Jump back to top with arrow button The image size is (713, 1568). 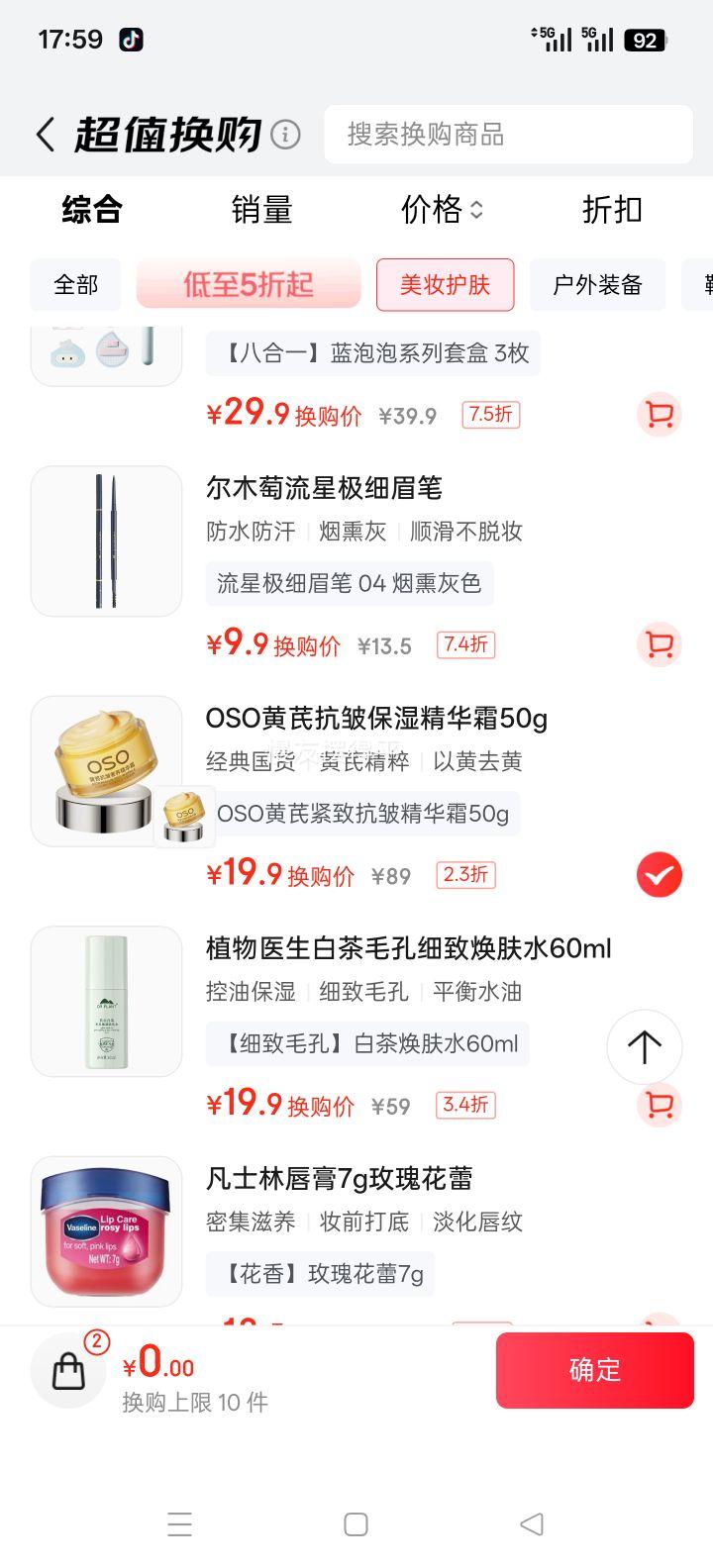pyautogui.click(x=644, y=1046)
